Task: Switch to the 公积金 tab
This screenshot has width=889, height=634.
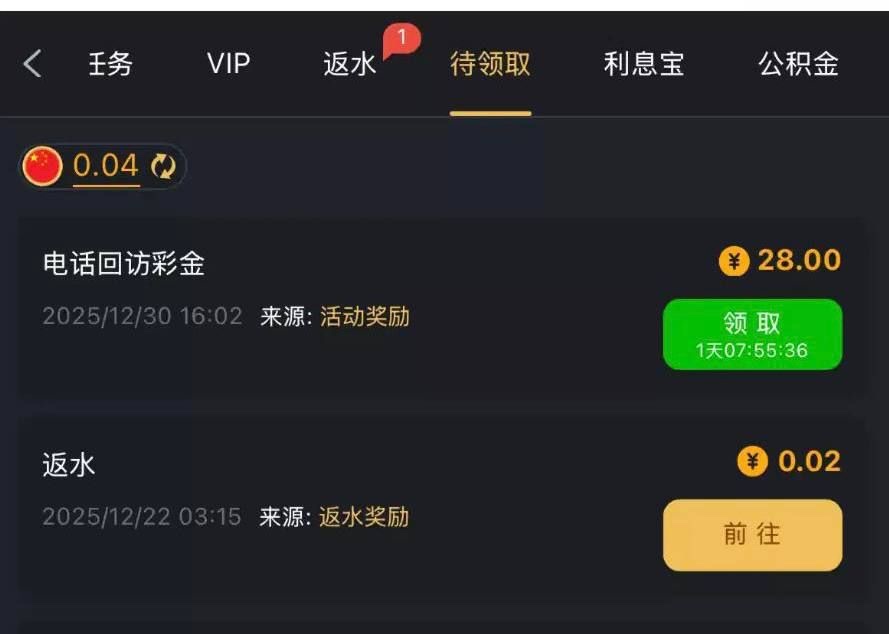Action: coord(798,66)
